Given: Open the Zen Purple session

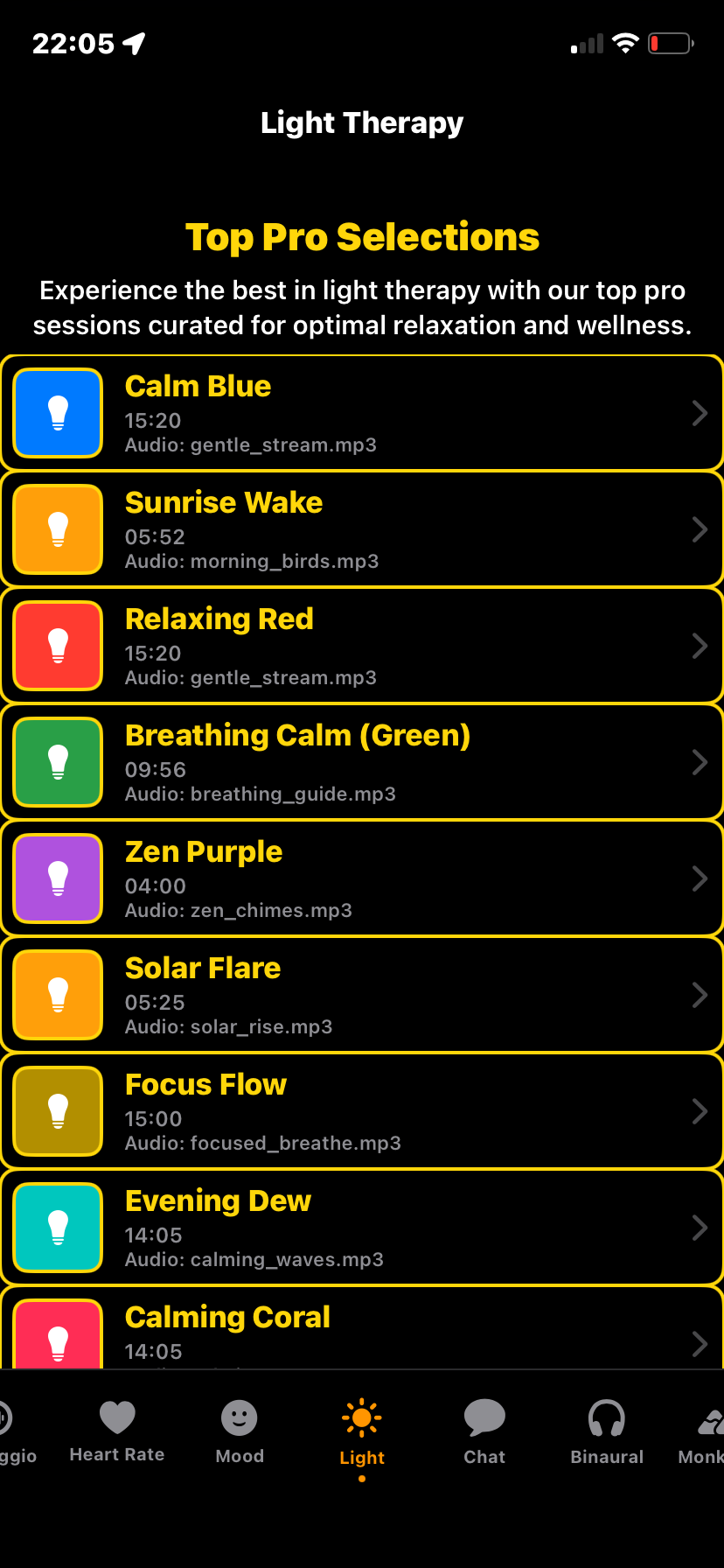Looking at the screenshot, I should [x=362, y=878].
